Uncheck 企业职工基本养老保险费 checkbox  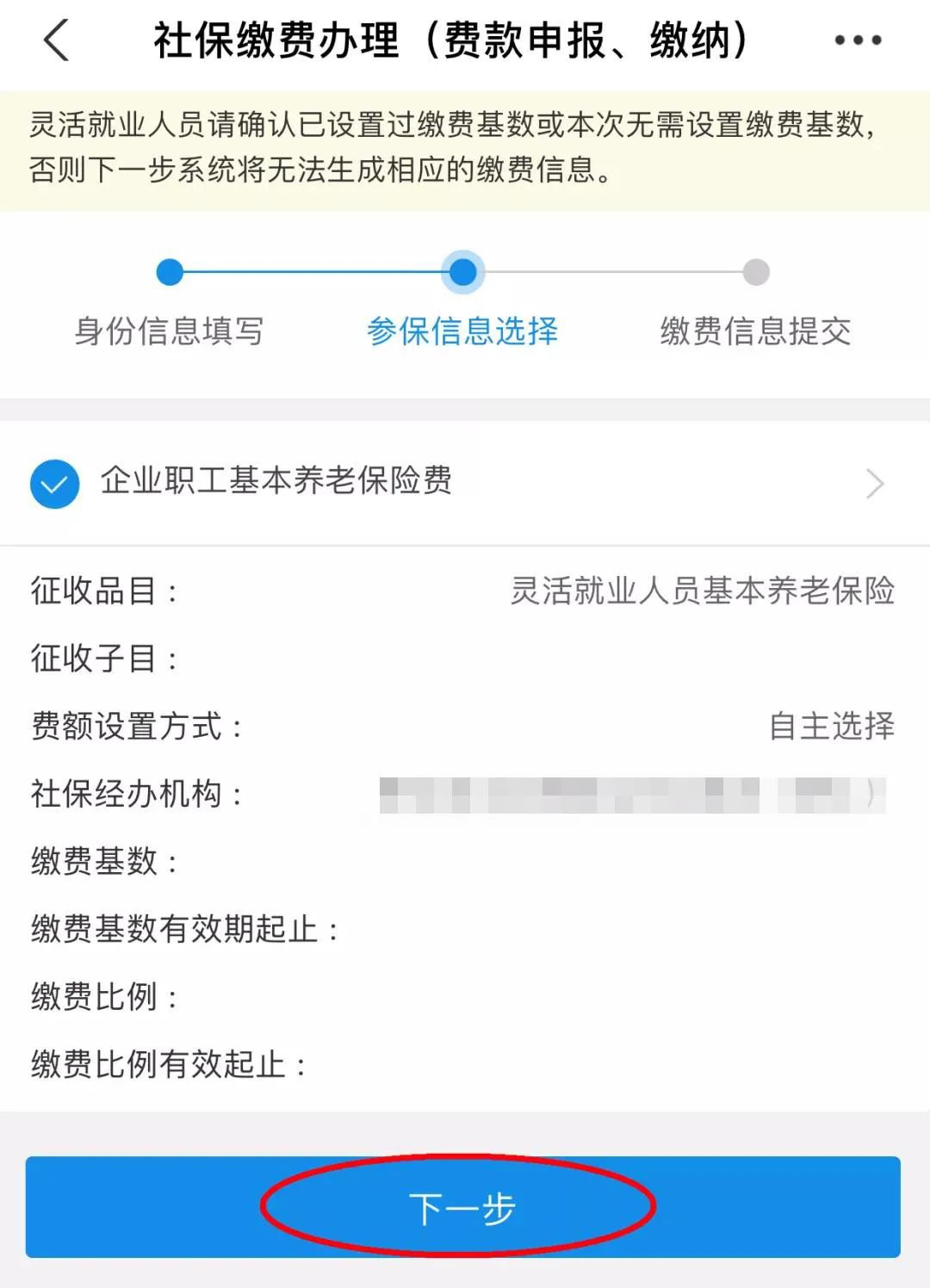54,484
